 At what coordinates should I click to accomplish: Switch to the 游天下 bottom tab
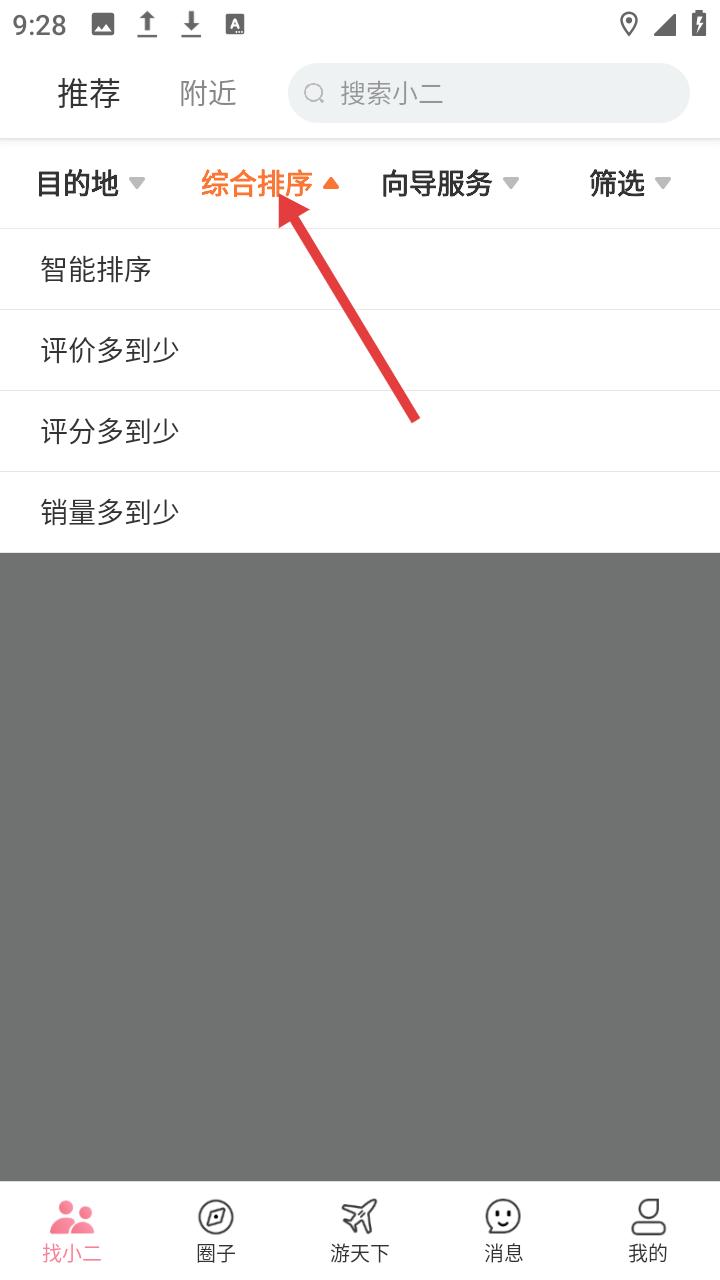point(360,1231)
